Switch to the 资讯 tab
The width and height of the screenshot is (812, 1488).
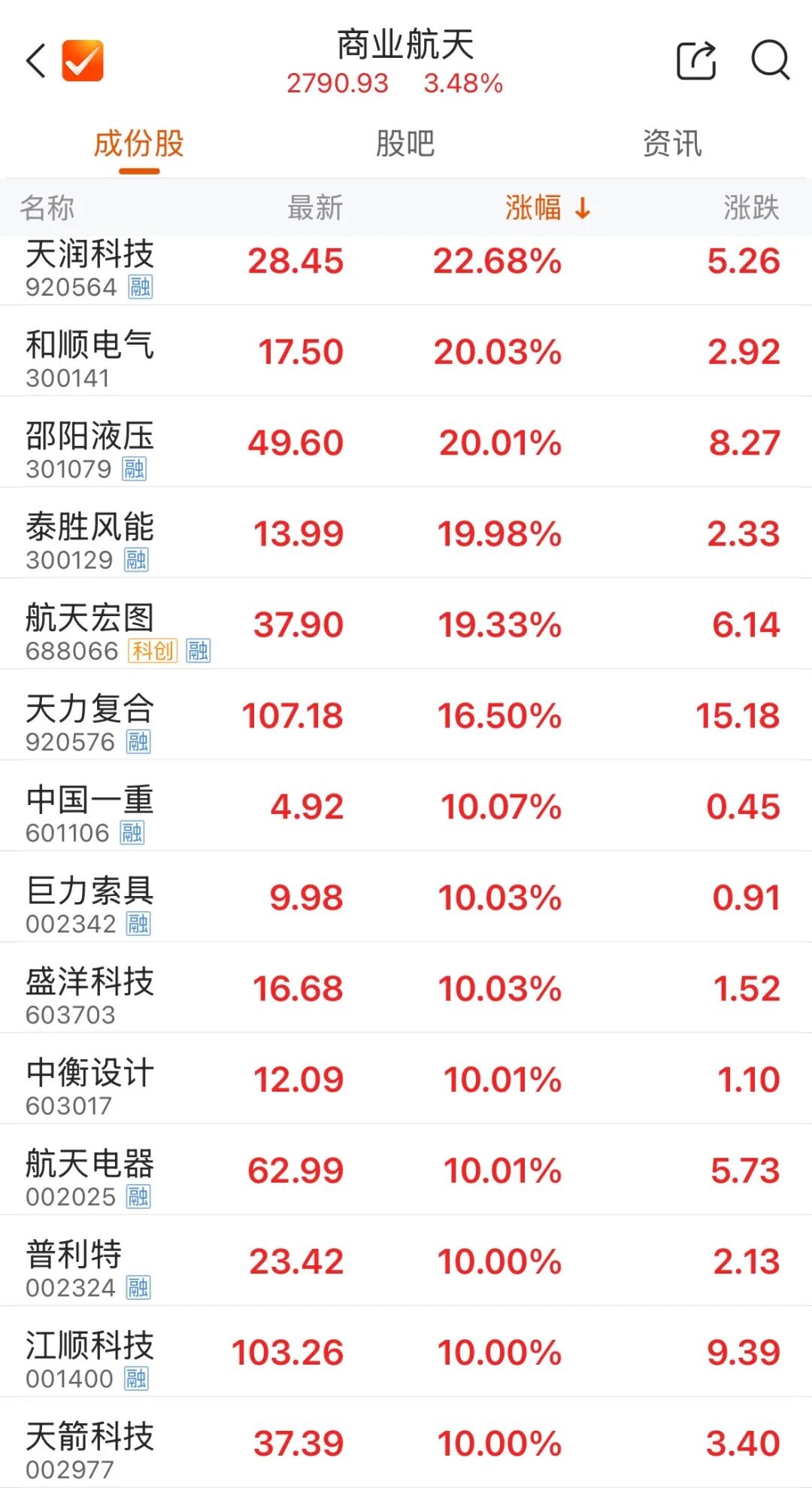(x=673, y=144)
